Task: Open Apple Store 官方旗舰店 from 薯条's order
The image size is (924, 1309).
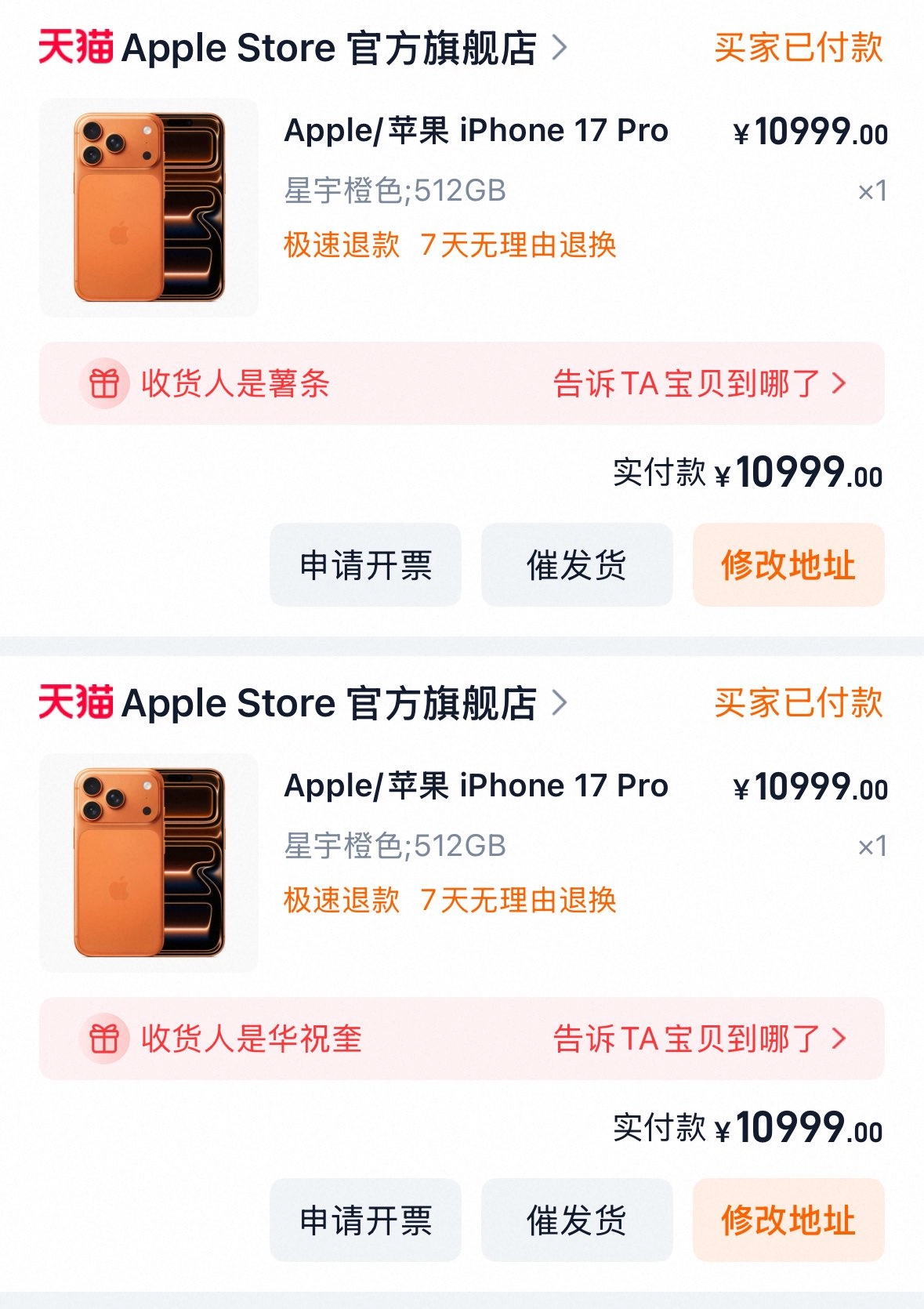Action: tap(329, 49)
